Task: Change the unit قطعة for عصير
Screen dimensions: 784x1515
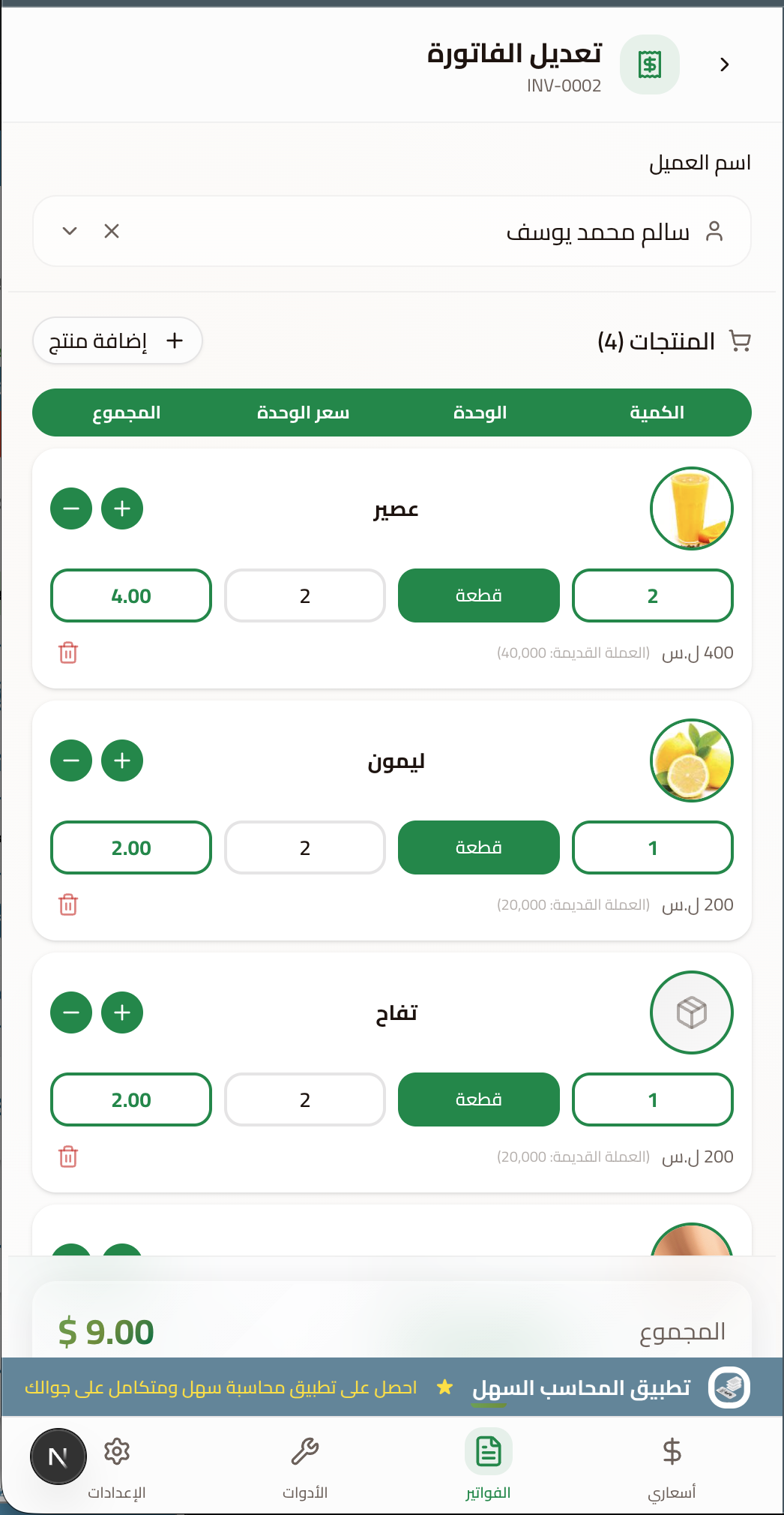Action: pos(478,595)
